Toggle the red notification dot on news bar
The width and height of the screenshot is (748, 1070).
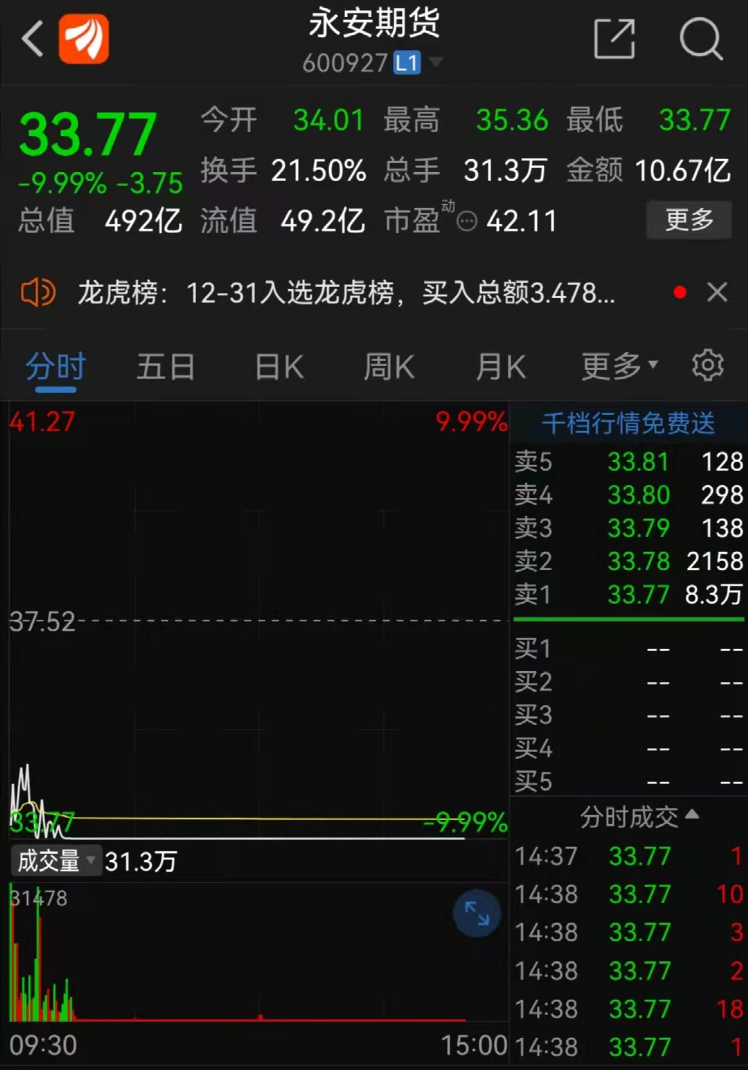coord(680,291)
